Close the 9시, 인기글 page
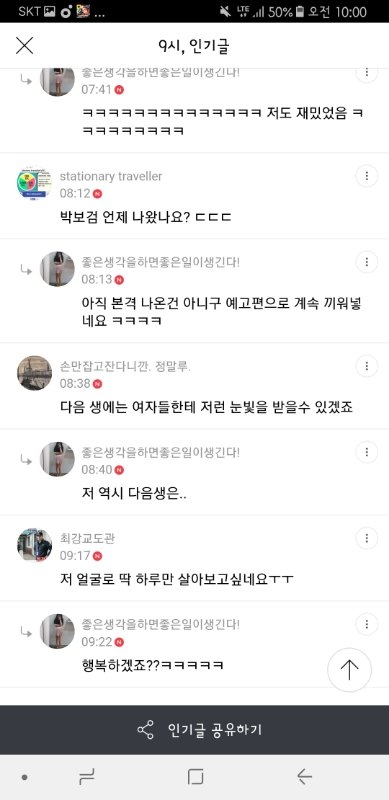Screen dimensions: 389x800 click(x=25, y=46)
